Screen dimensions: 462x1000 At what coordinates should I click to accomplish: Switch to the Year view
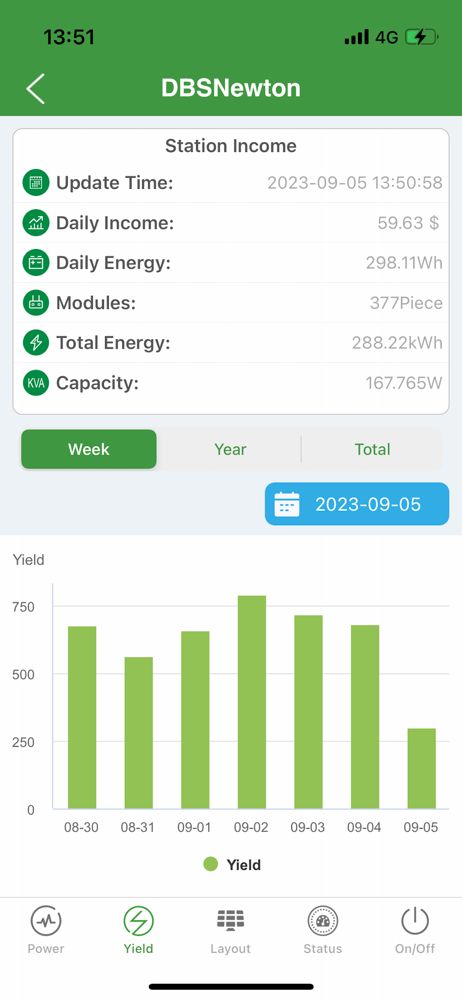tap(230, 449)
